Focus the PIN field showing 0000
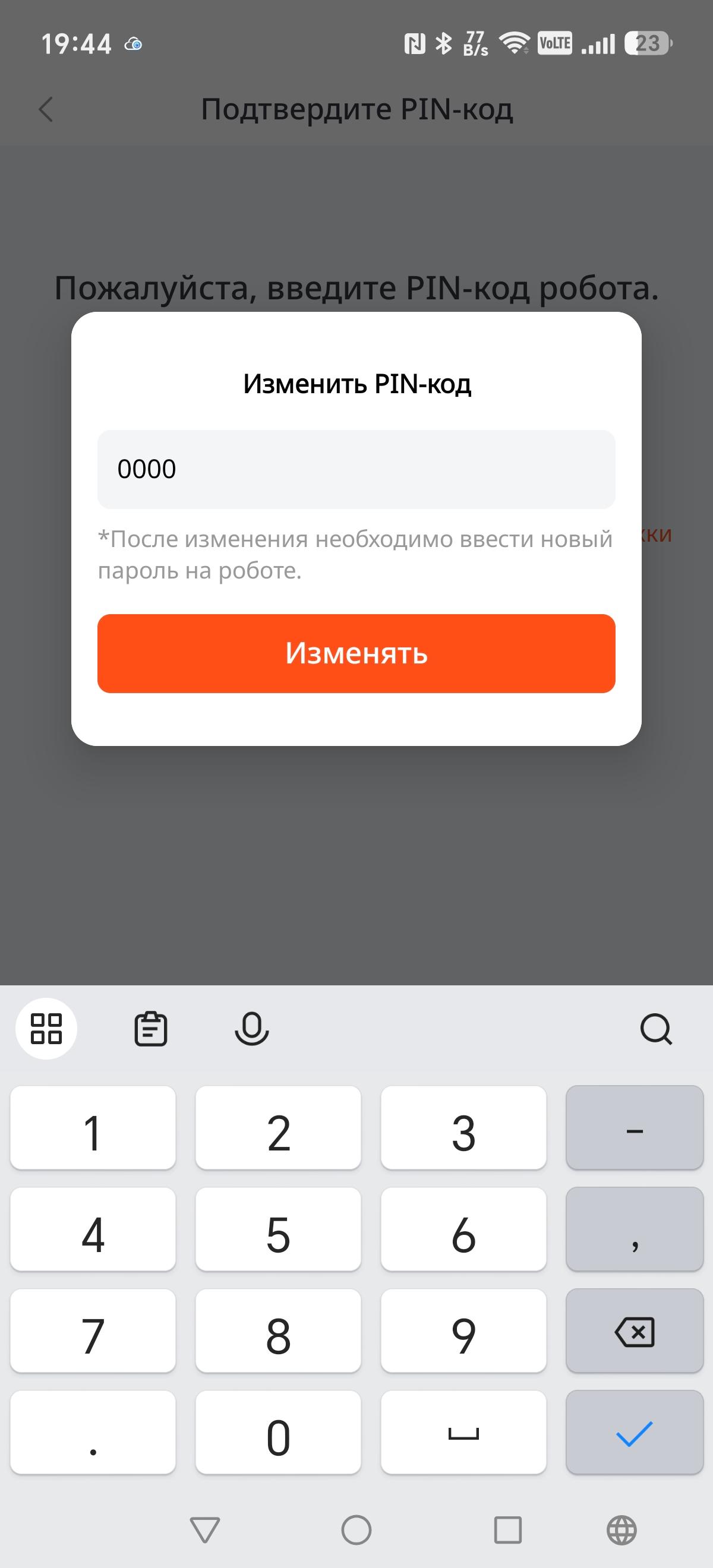 [x=356, y=469]
